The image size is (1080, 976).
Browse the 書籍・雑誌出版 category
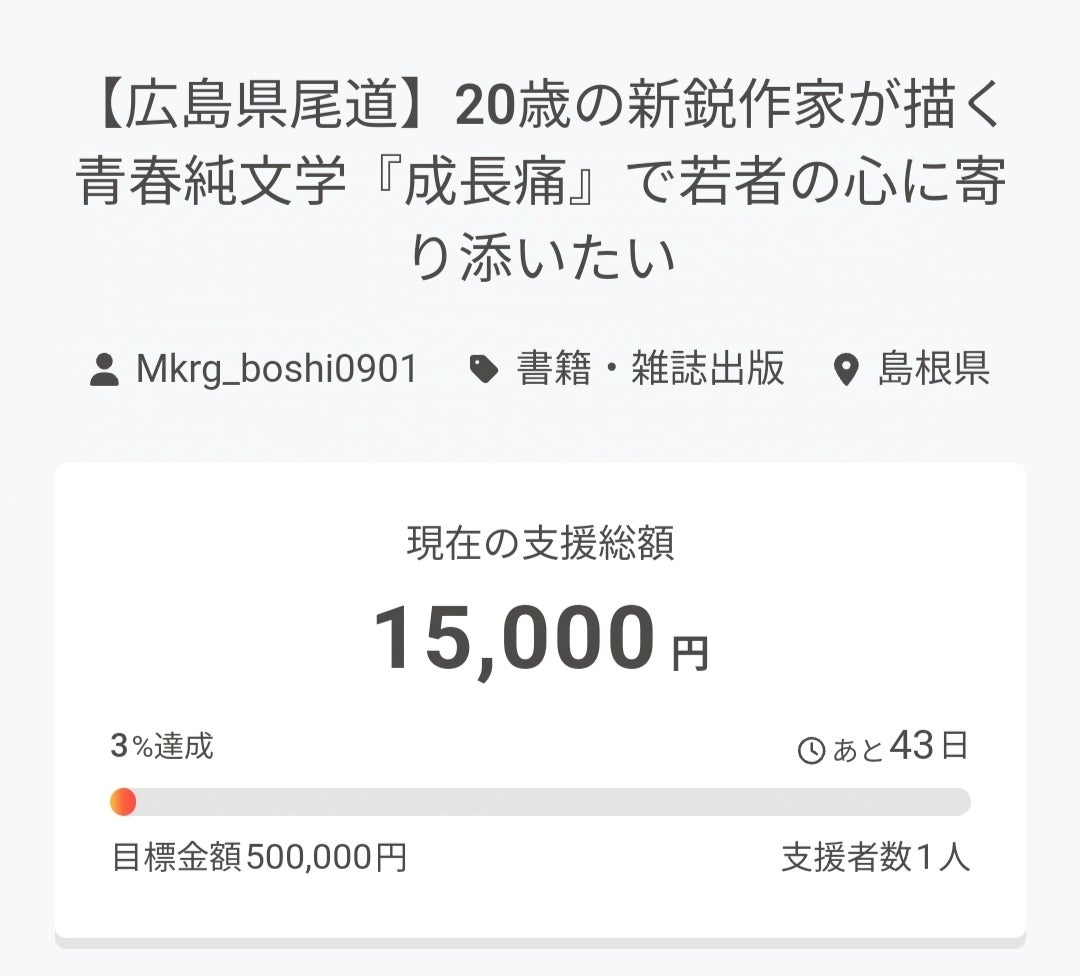pos(649,370)
